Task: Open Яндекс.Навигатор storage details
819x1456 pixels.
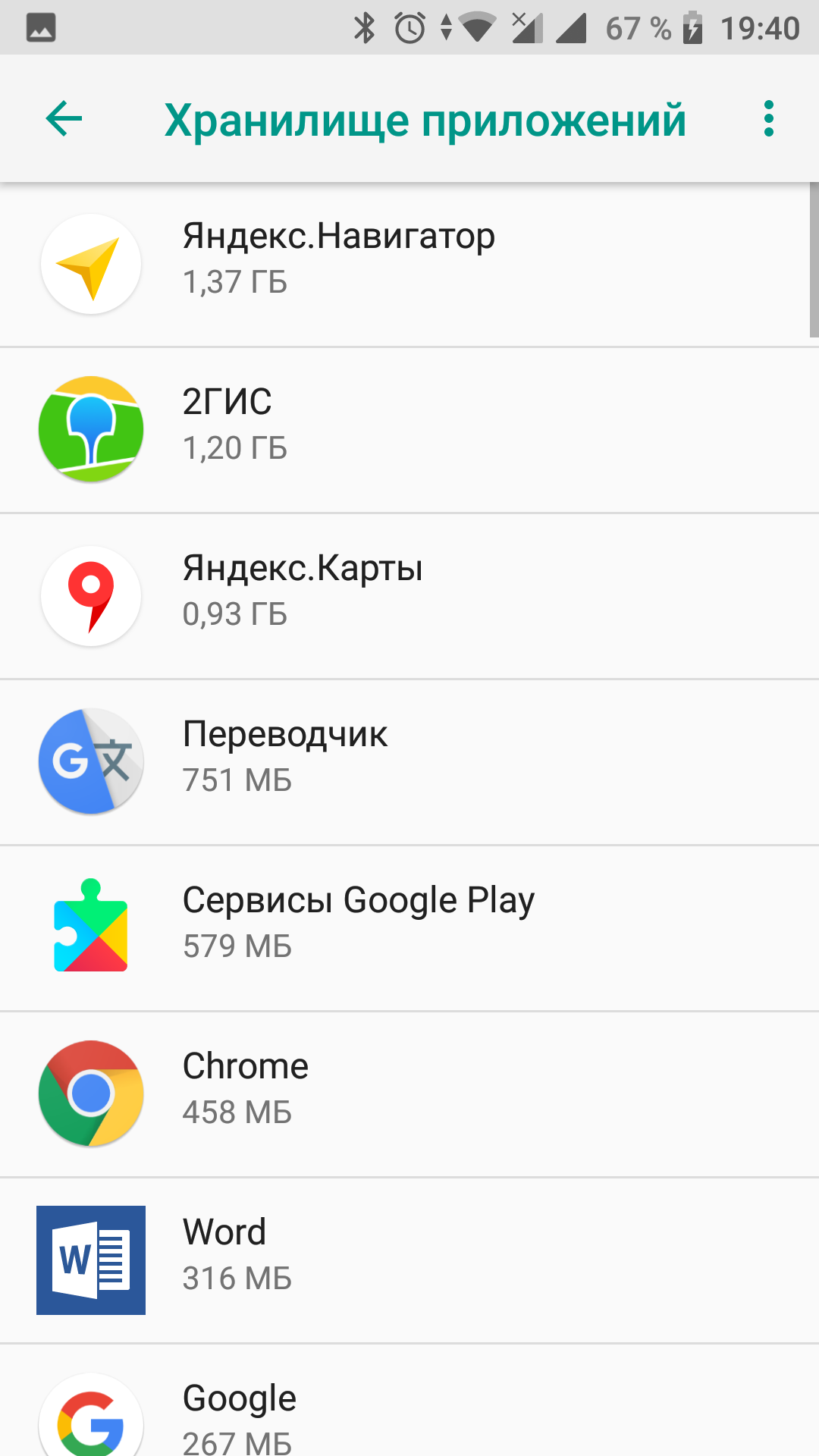Action: point(409,265)
